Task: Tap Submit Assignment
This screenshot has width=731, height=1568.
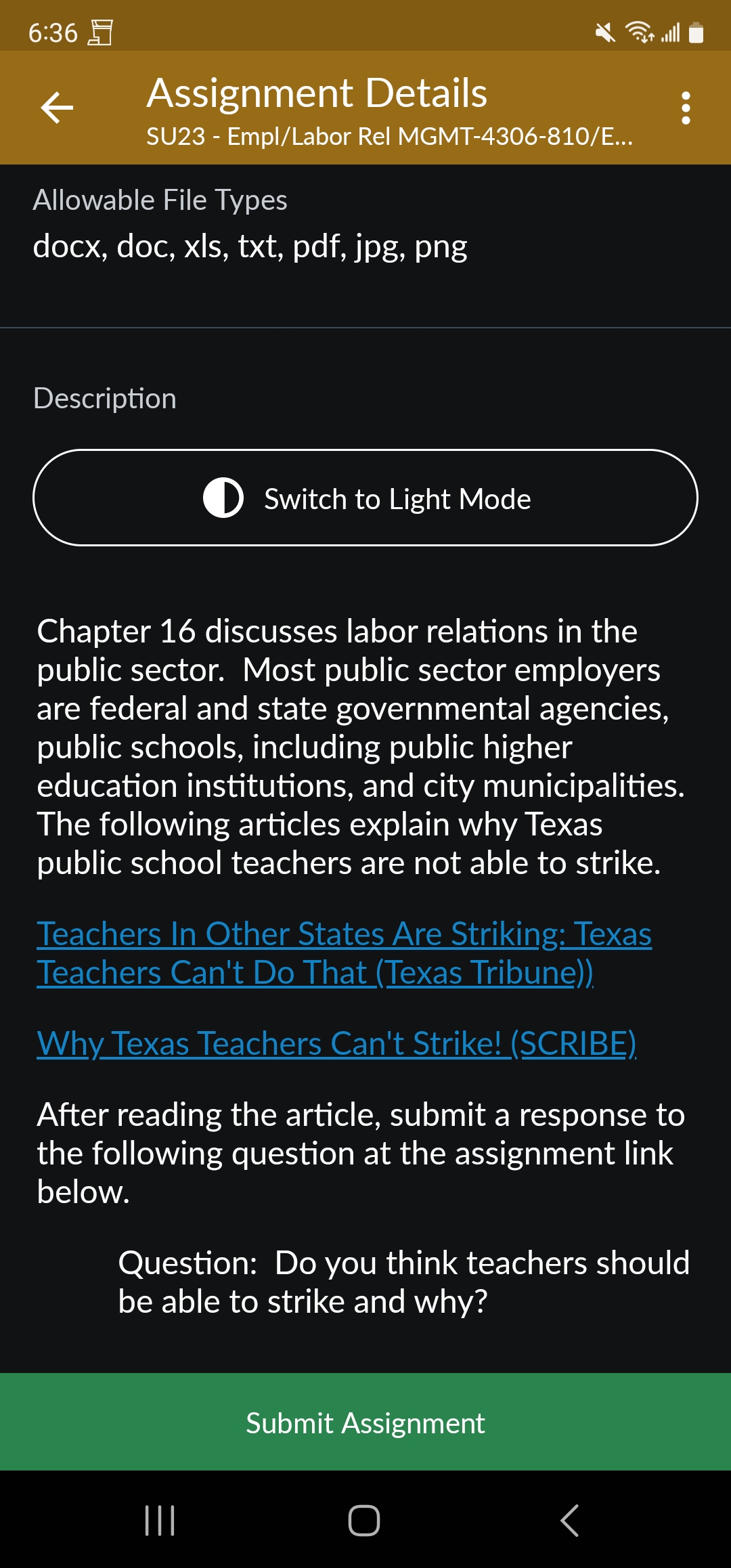Action: tap(365, 1422)
